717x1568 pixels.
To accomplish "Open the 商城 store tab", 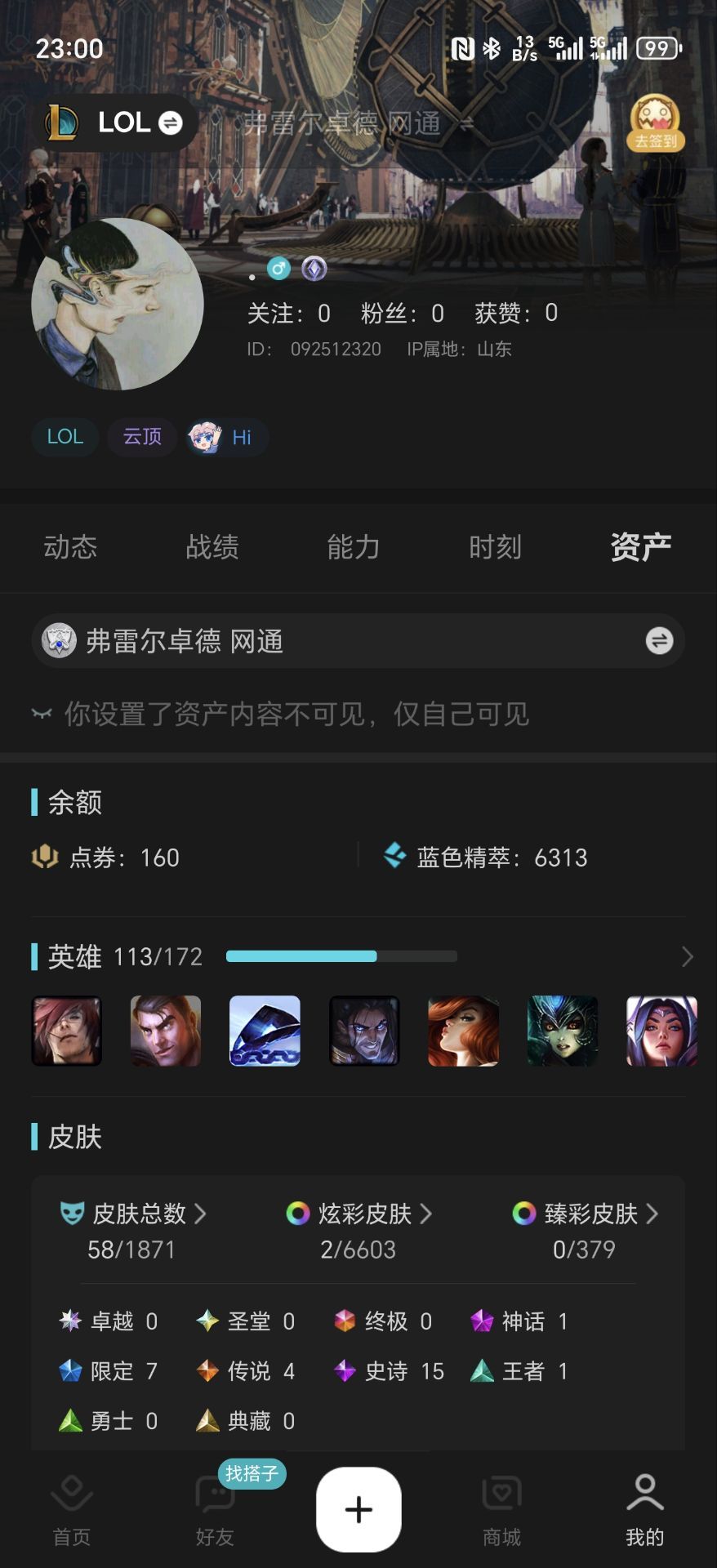I will coord(501,1511).
